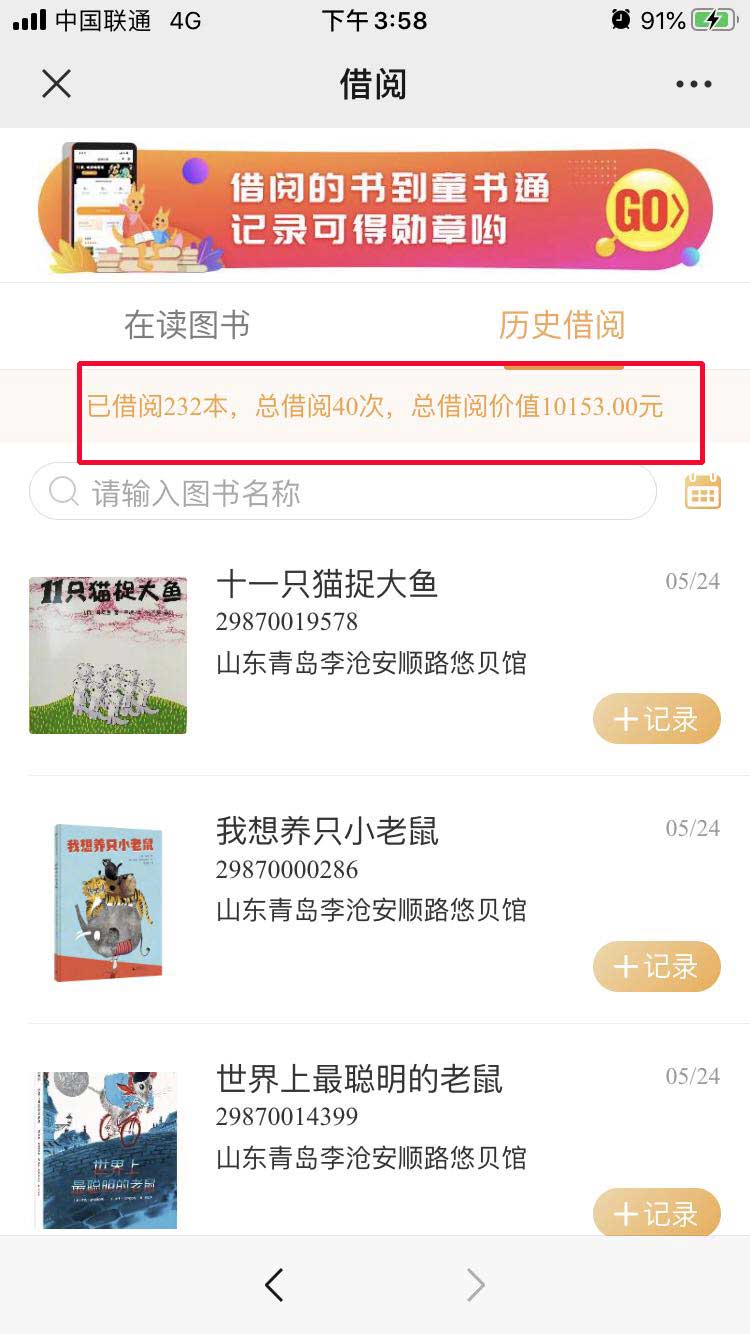Switch to the 历史借阅 tab

pos(563,325)
